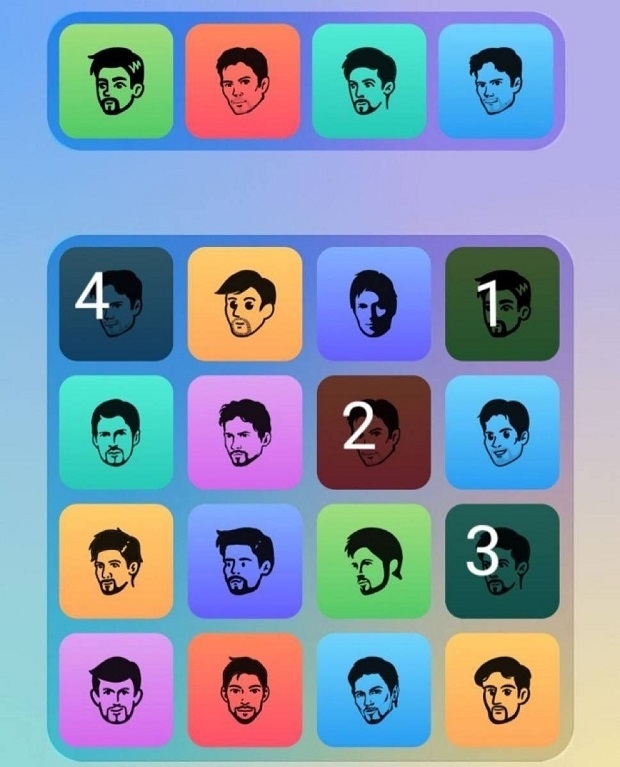Pick the smiling face on the light blue tile
Viewport: 620px width, 767px height.
coord(502,432)
